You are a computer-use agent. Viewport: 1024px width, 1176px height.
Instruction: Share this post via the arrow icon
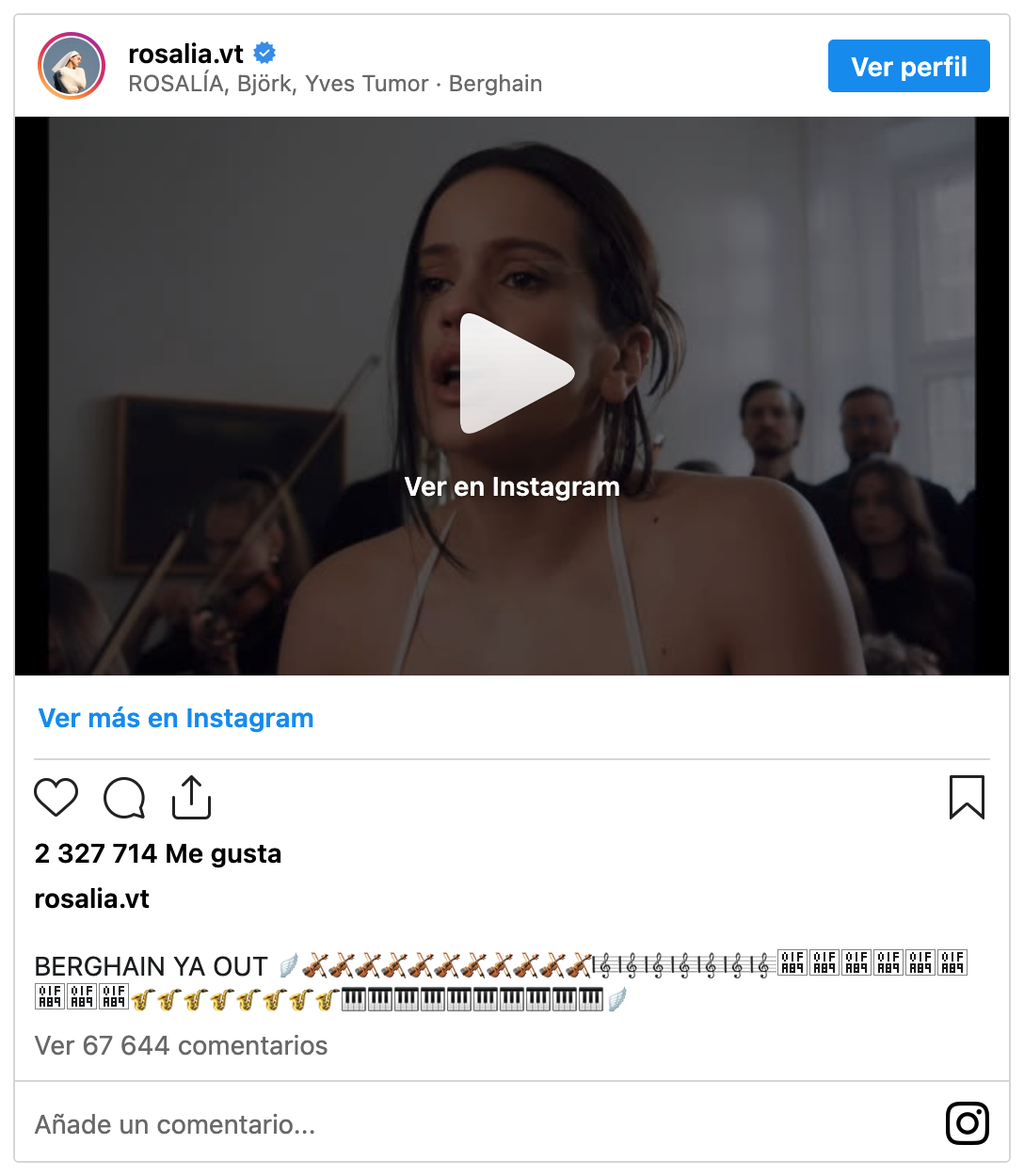[x=191, y=798]
